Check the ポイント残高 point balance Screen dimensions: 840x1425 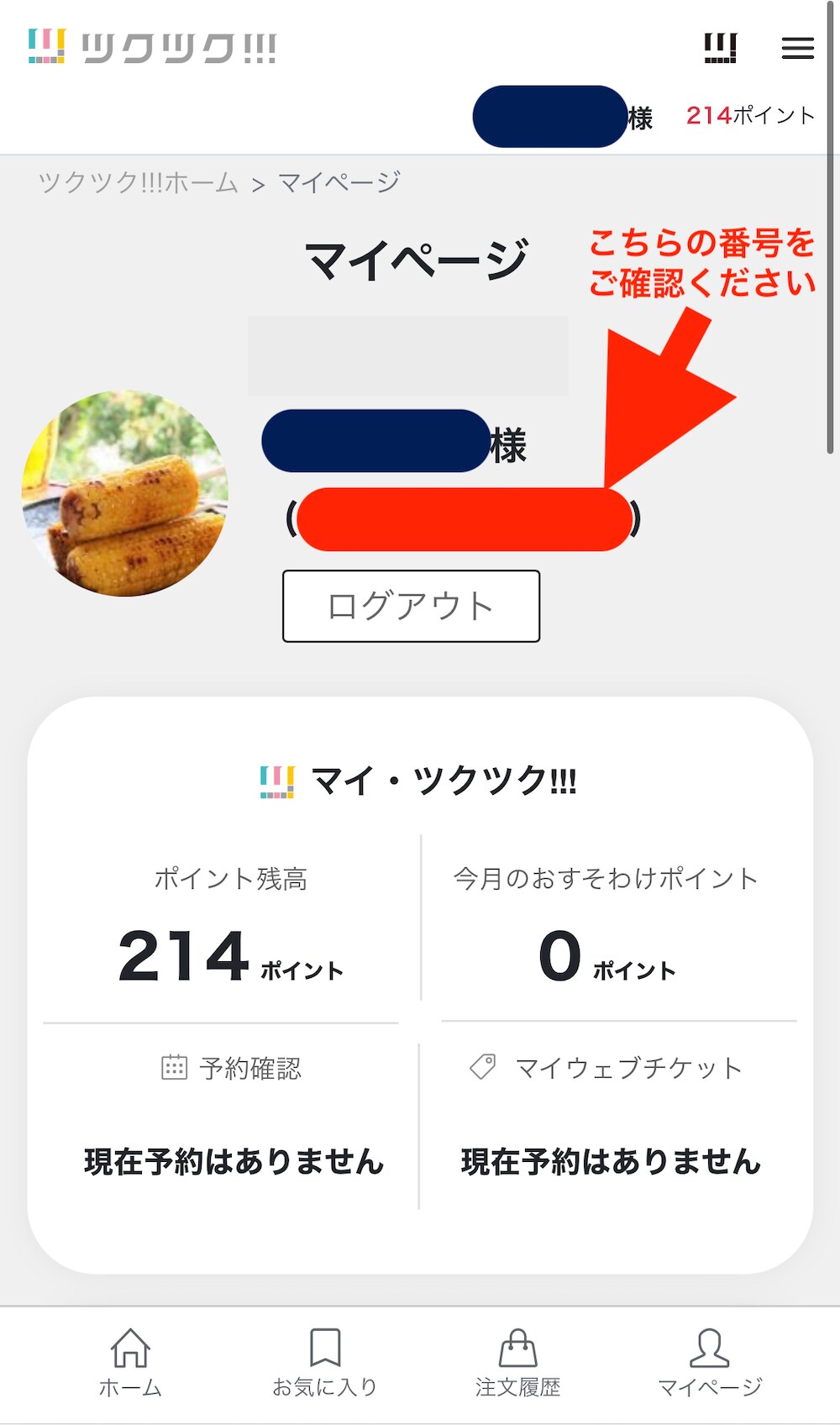coord(230,928)
